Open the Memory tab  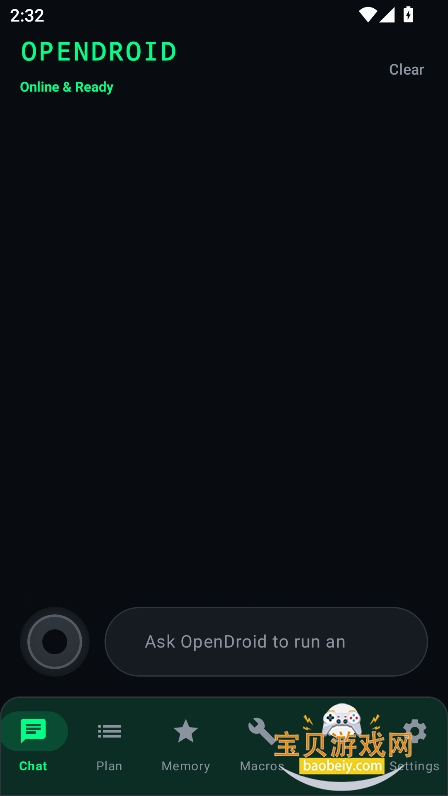point(185,744)
